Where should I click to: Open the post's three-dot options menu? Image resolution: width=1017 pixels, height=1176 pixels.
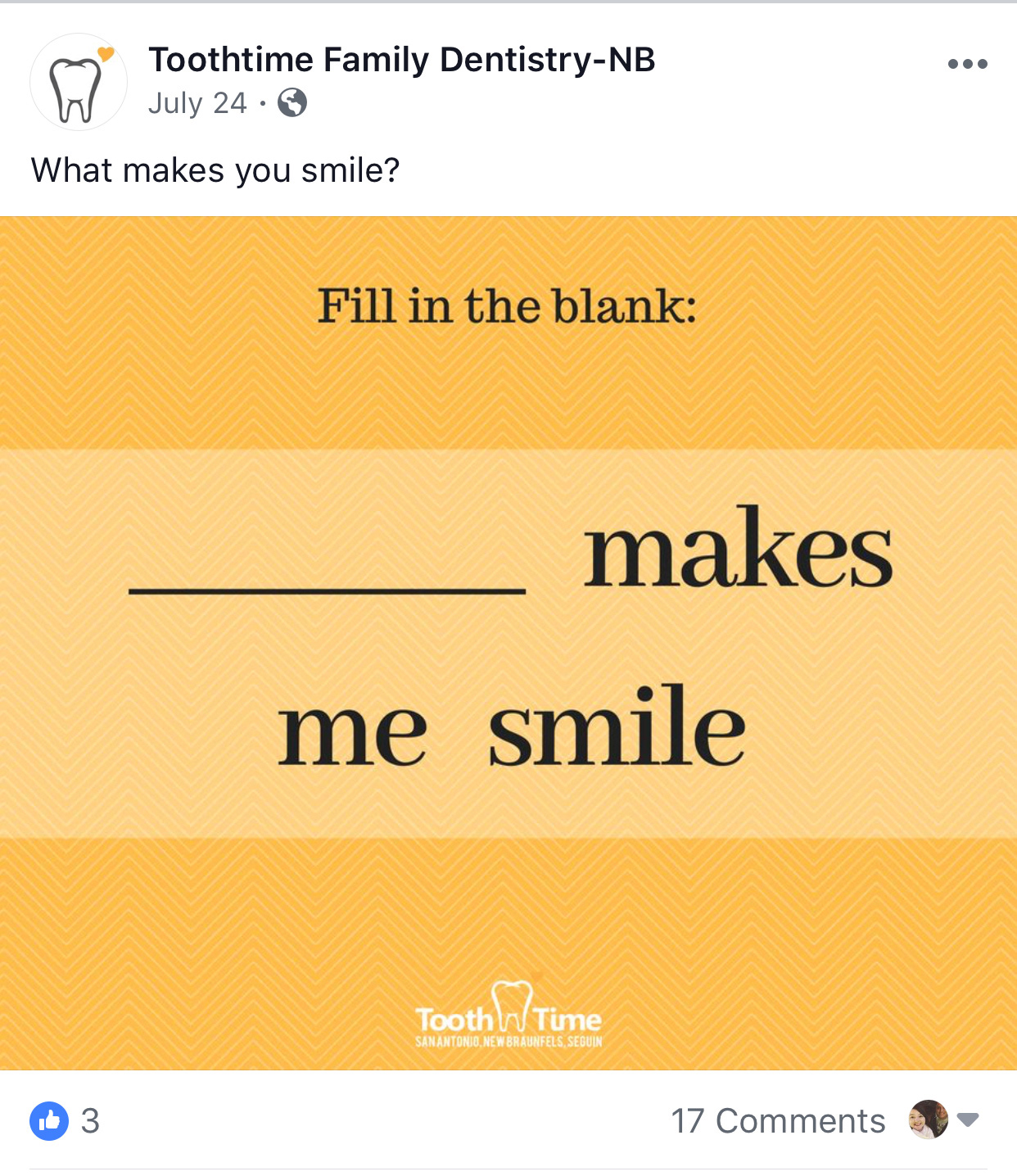click(967, 64)
